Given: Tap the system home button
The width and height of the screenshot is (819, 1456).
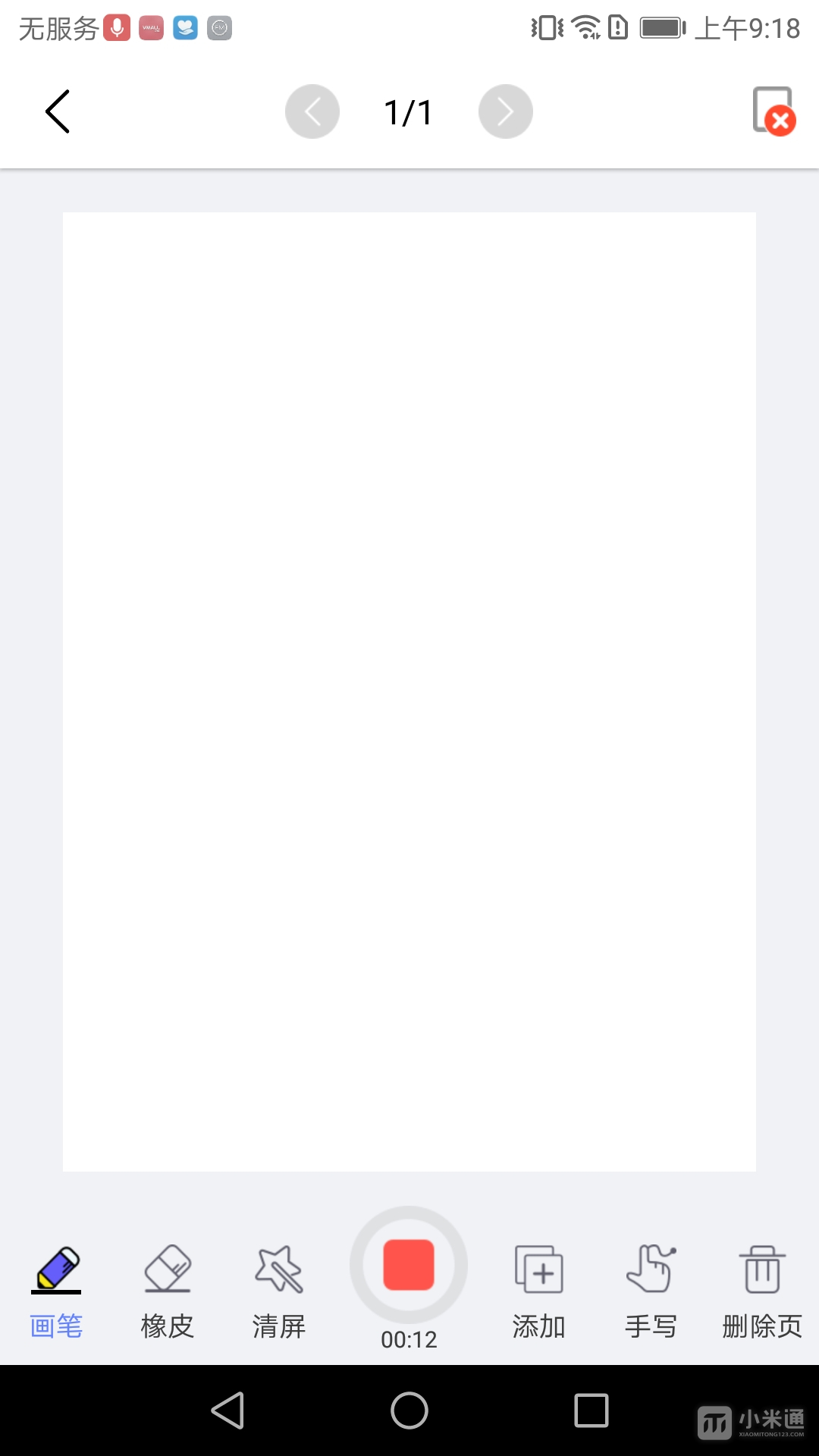Looking at the screenshot, I should coord(409,1410).
